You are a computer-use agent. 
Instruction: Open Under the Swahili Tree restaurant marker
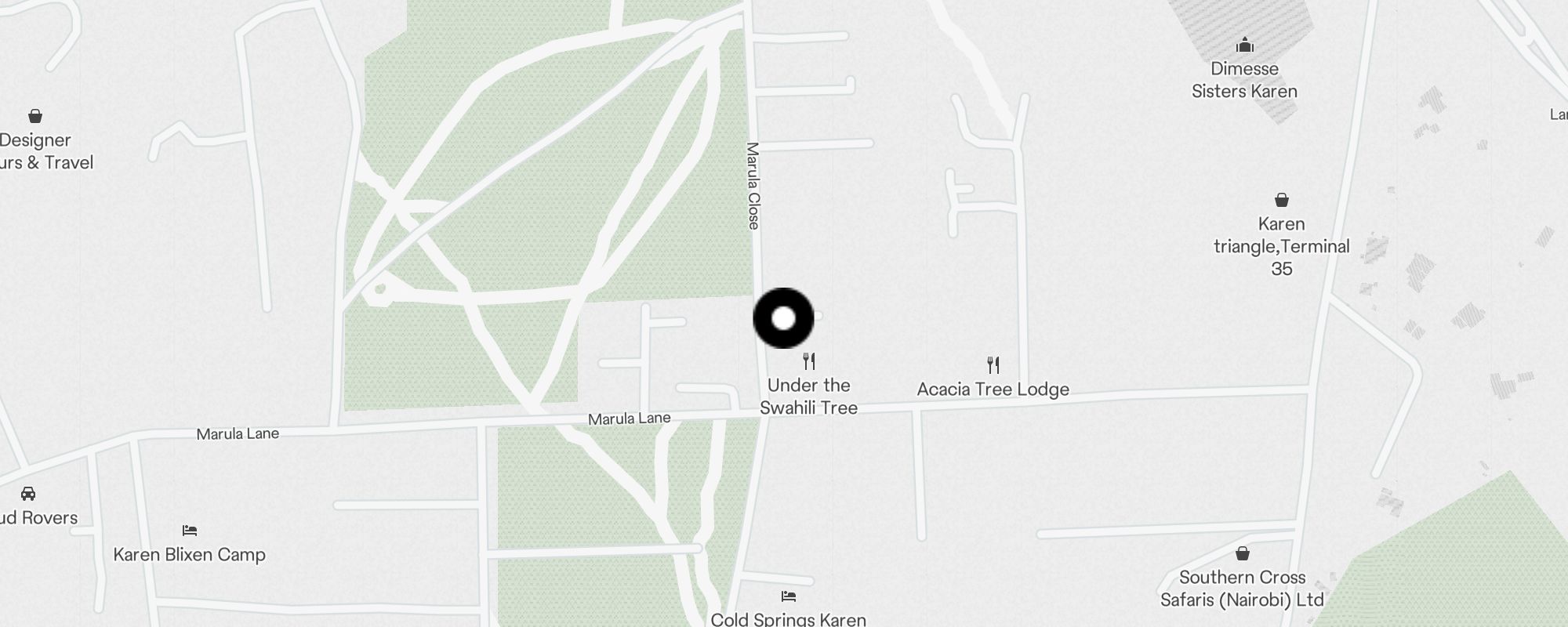809,362
